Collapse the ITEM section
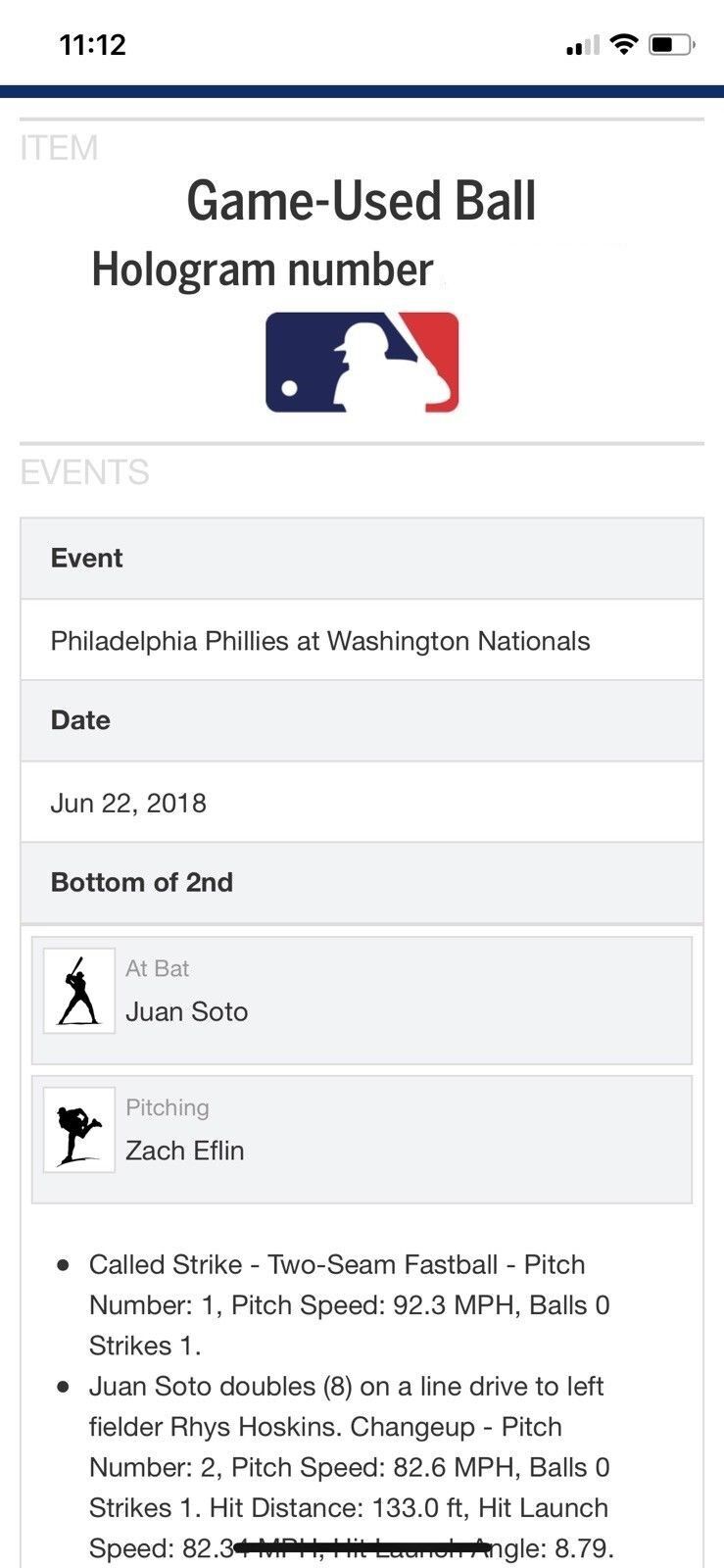Viewport: 724px width, 1568px height. [59, 147]
